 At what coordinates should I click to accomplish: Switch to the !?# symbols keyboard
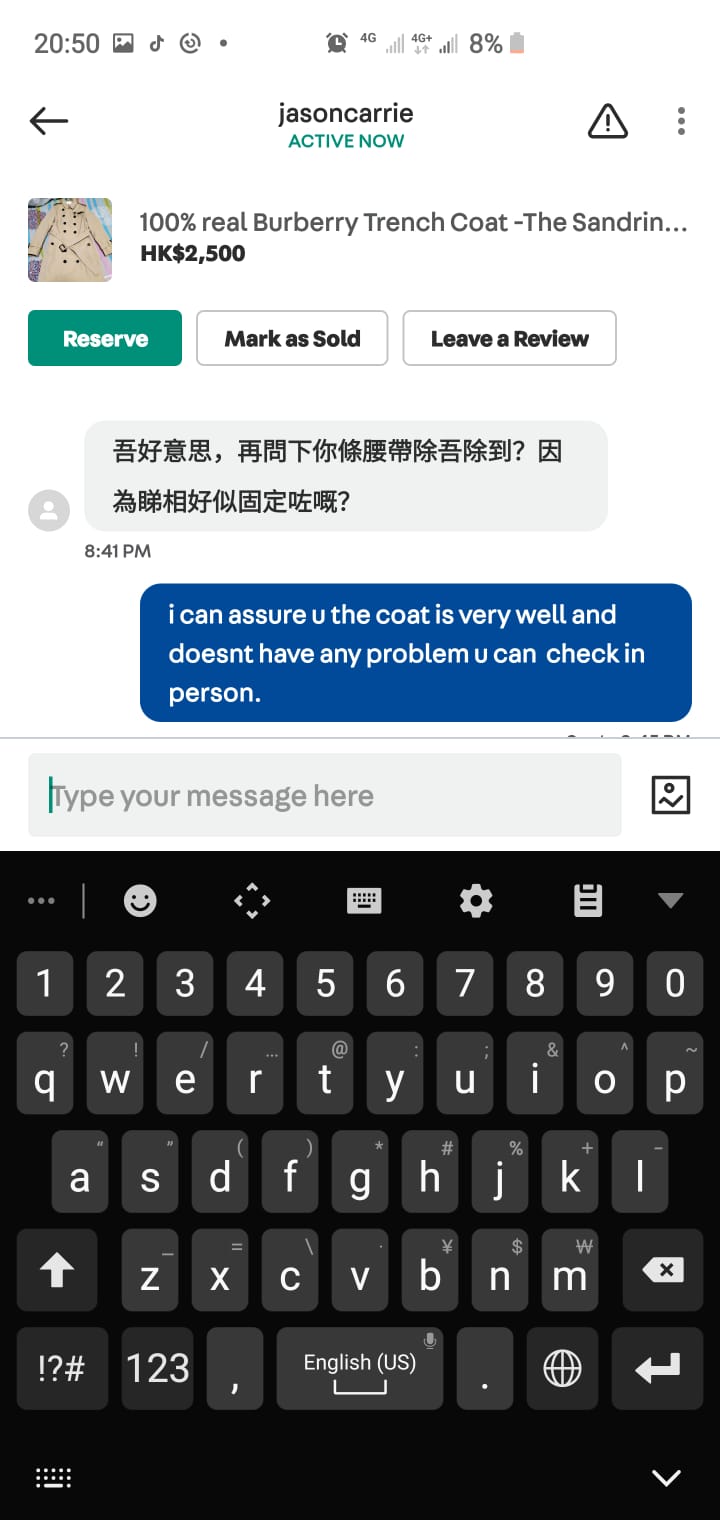click(x=61, y=1368)
